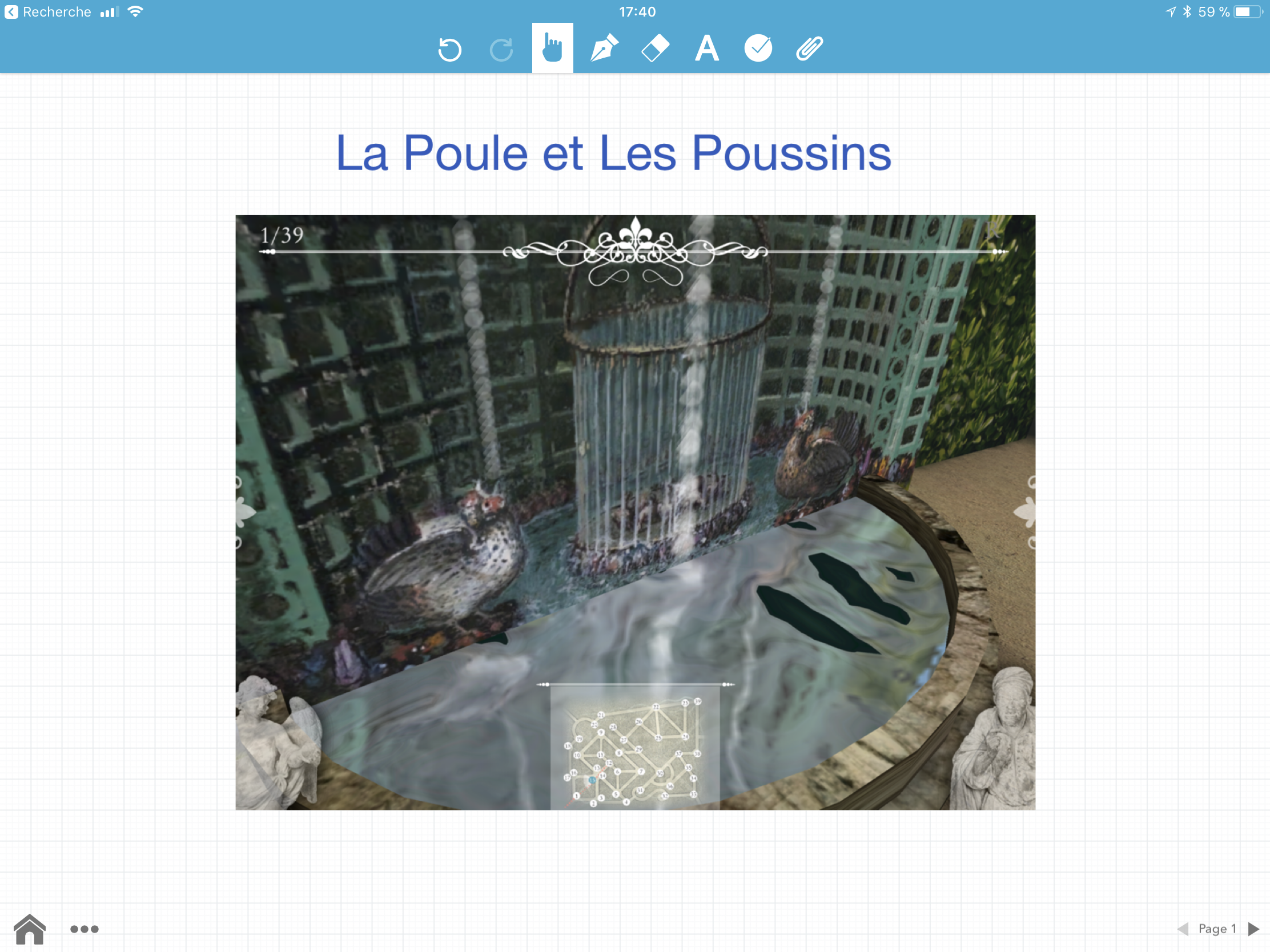This screenshot has height=952, width=1270.
Task: Go to the previous page
Action: coord(1183,929)
